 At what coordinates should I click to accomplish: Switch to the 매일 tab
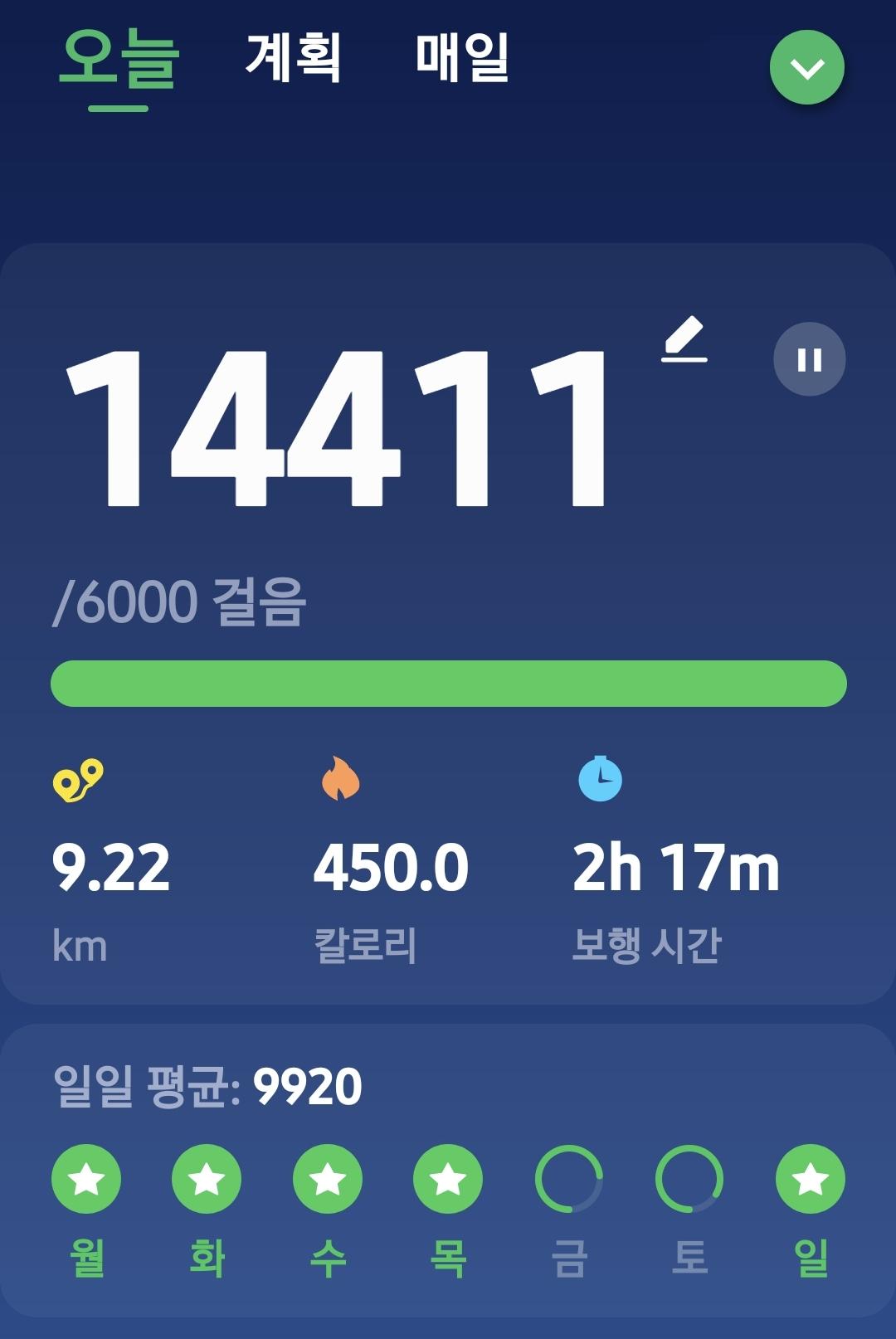coord(462,58)
